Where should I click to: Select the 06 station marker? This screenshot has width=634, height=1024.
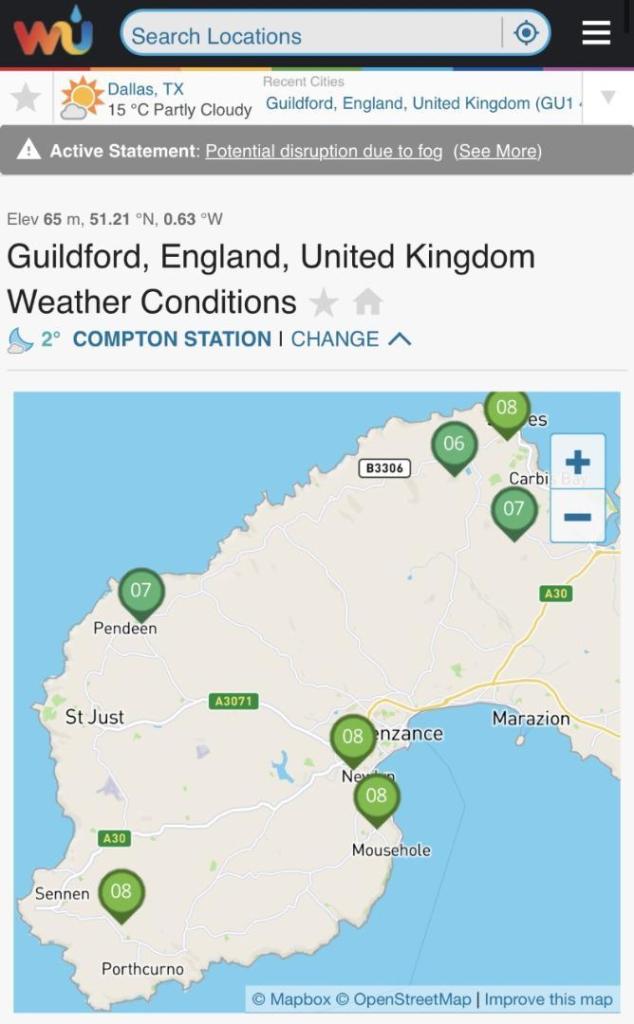coord(454,445)
